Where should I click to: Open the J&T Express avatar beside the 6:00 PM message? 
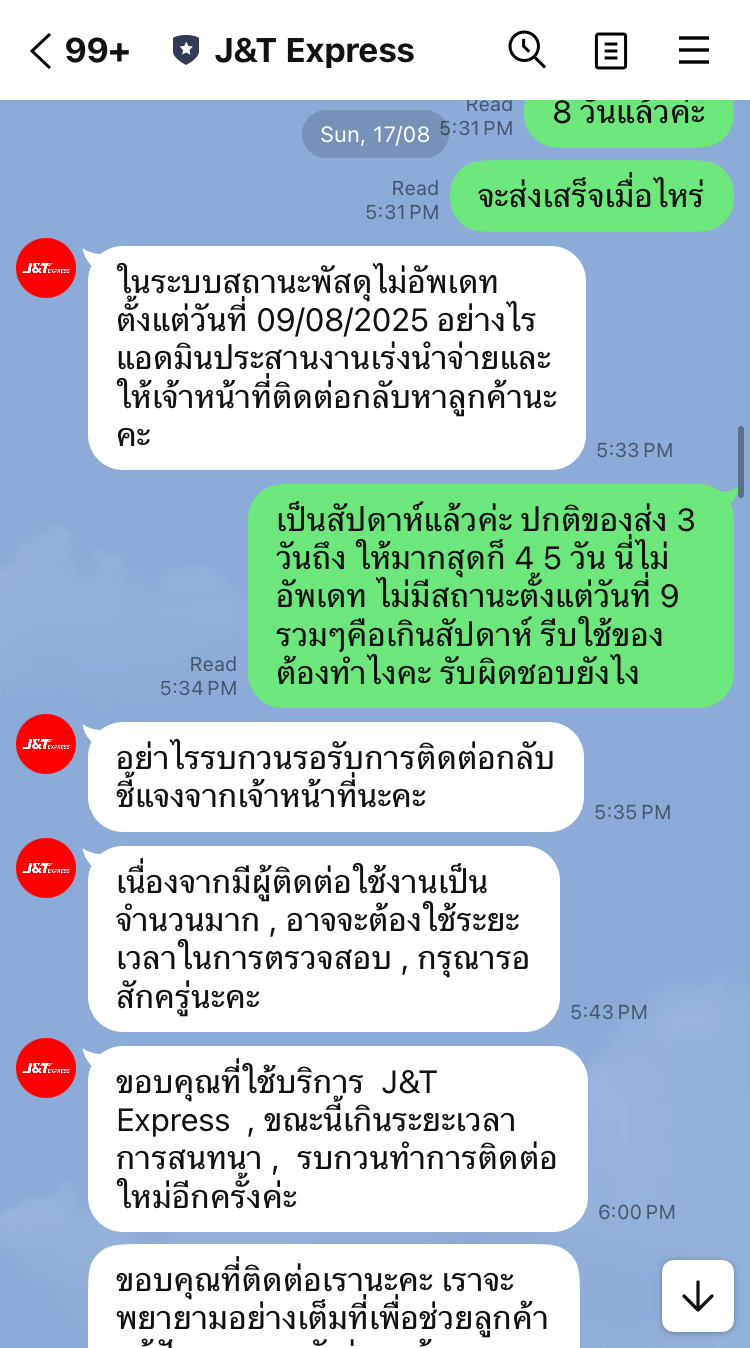coord(46,1068)
